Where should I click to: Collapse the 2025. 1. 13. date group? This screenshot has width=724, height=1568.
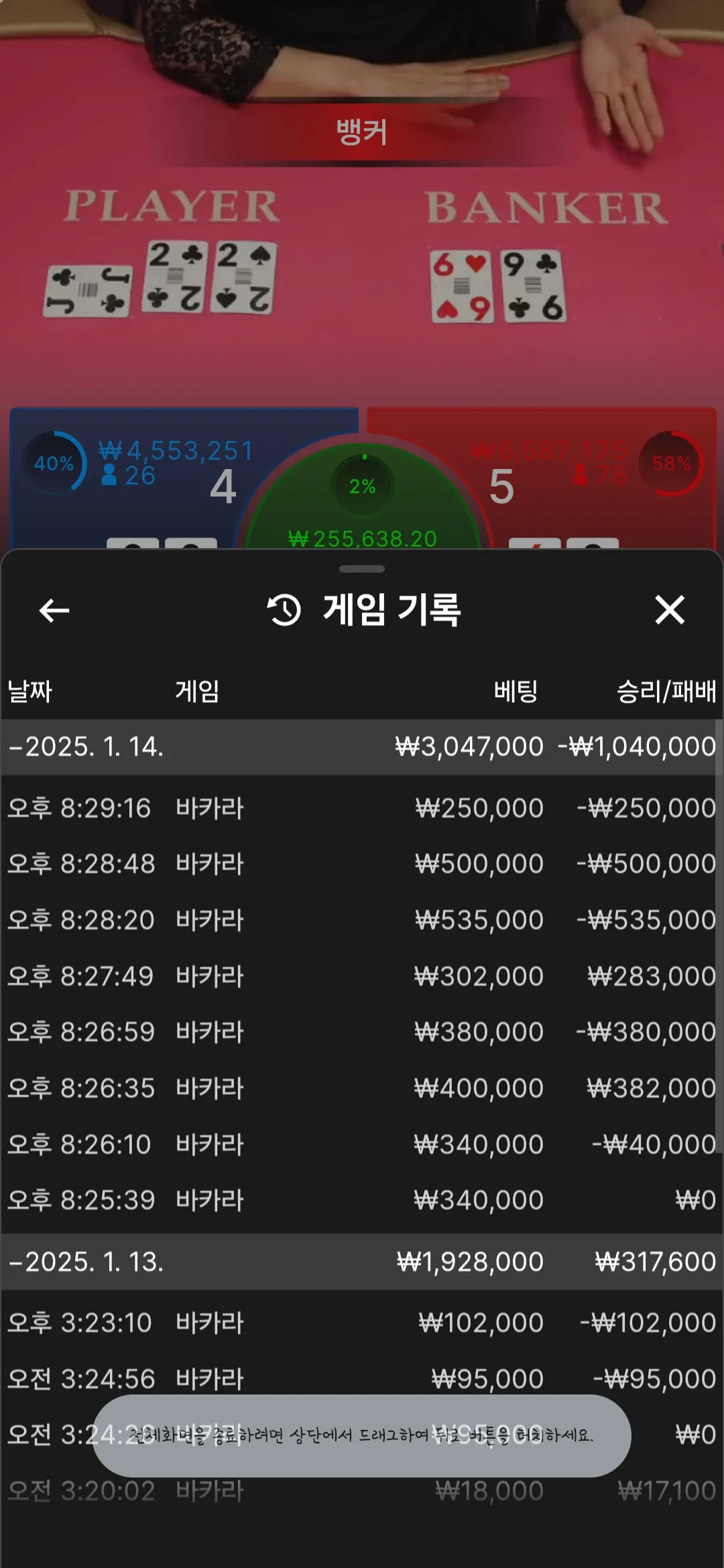click(87, 1262)
